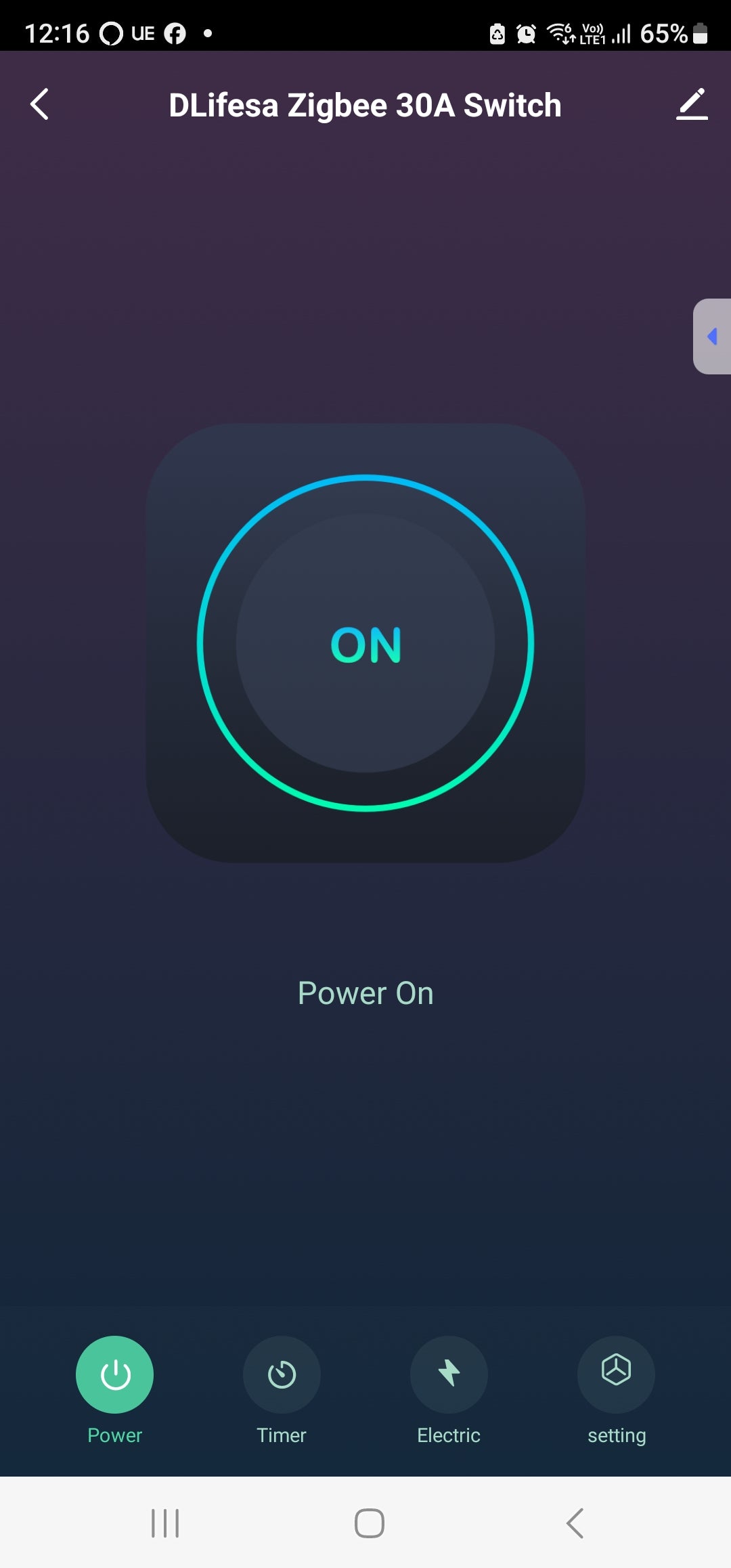Edit the DLifesa Zigbee switch details
This screenshot has width=731, height=1568.
click(691, 105)
